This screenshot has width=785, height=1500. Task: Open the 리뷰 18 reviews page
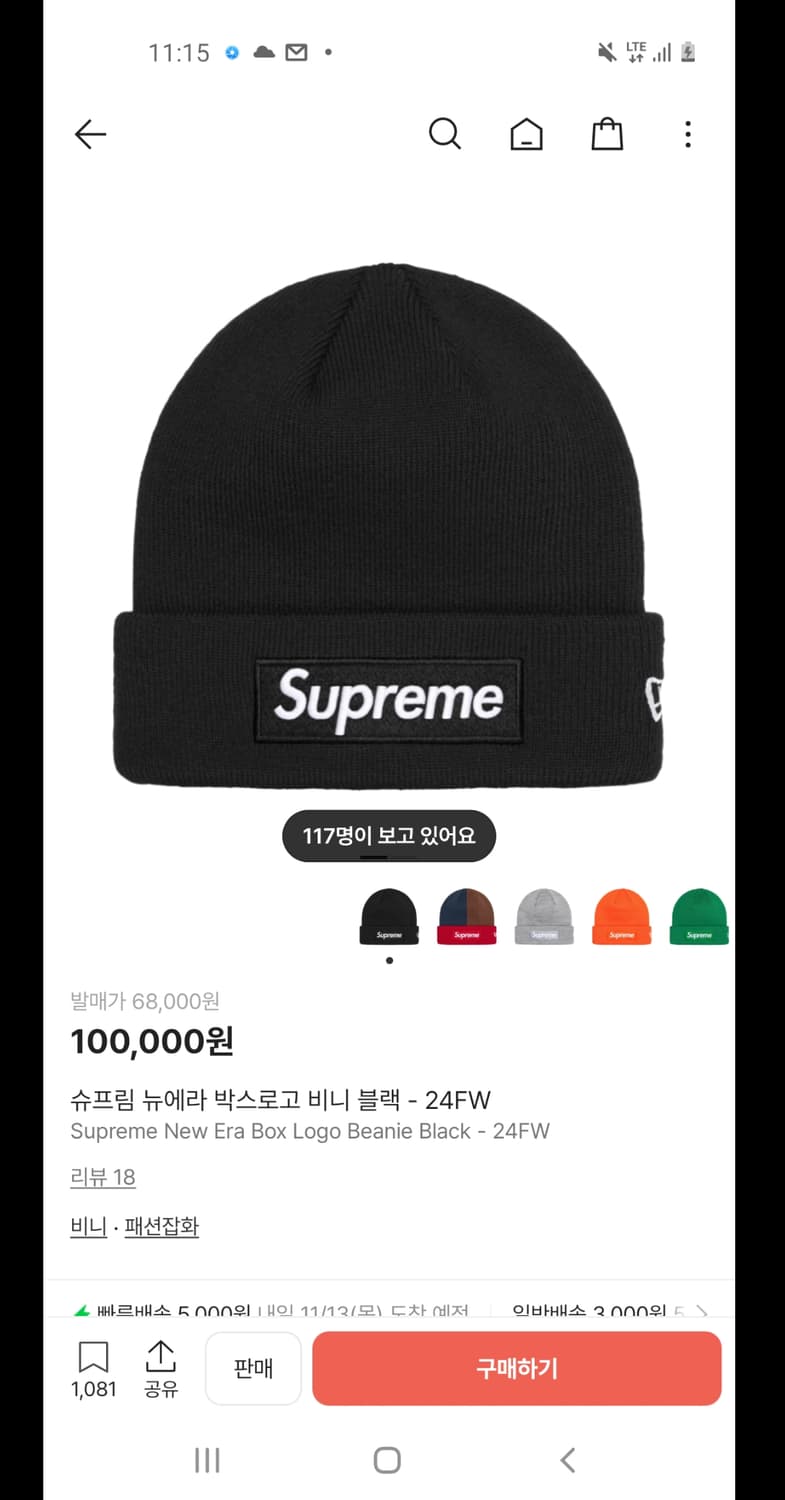point(103,1177)
